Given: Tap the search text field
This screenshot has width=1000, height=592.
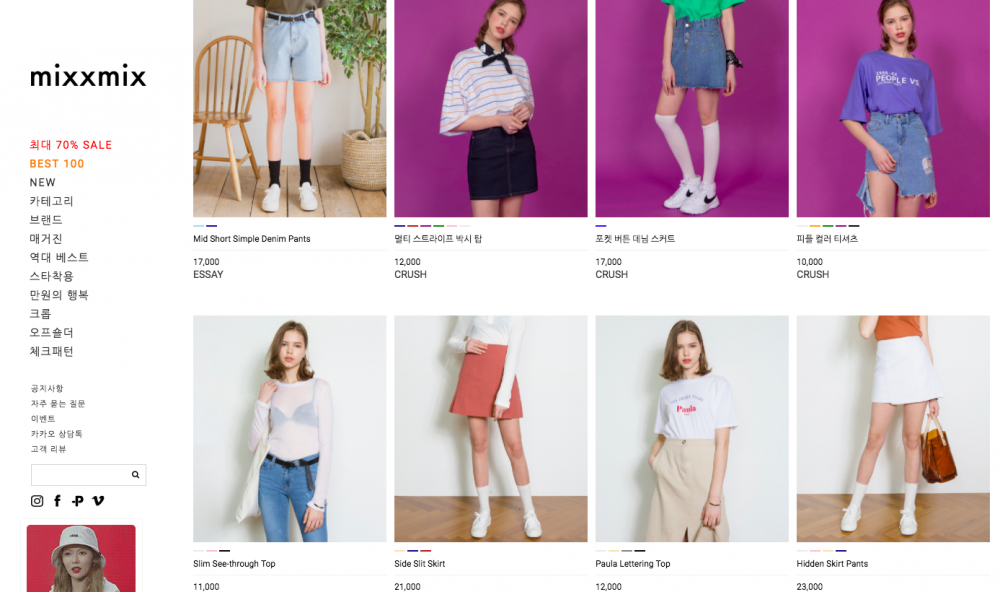Looking at the screenshot, I should pos(80,475).
